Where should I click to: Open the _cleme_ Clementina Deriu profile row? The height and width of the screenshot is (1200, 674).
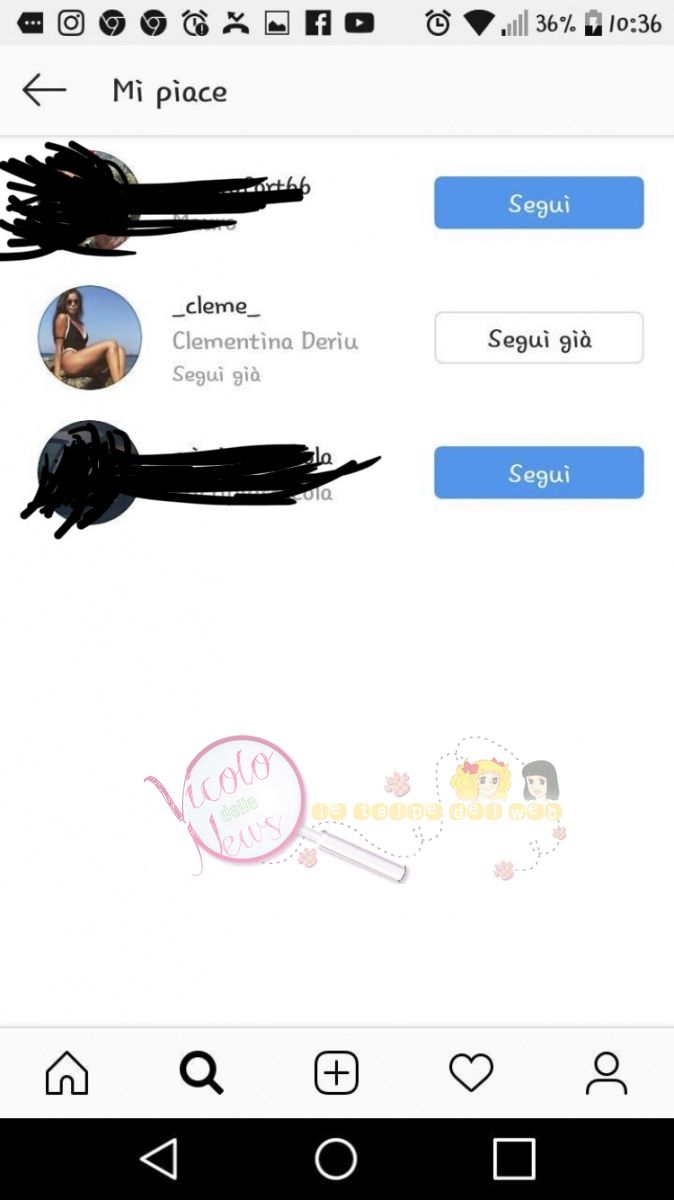click(264, 340)
